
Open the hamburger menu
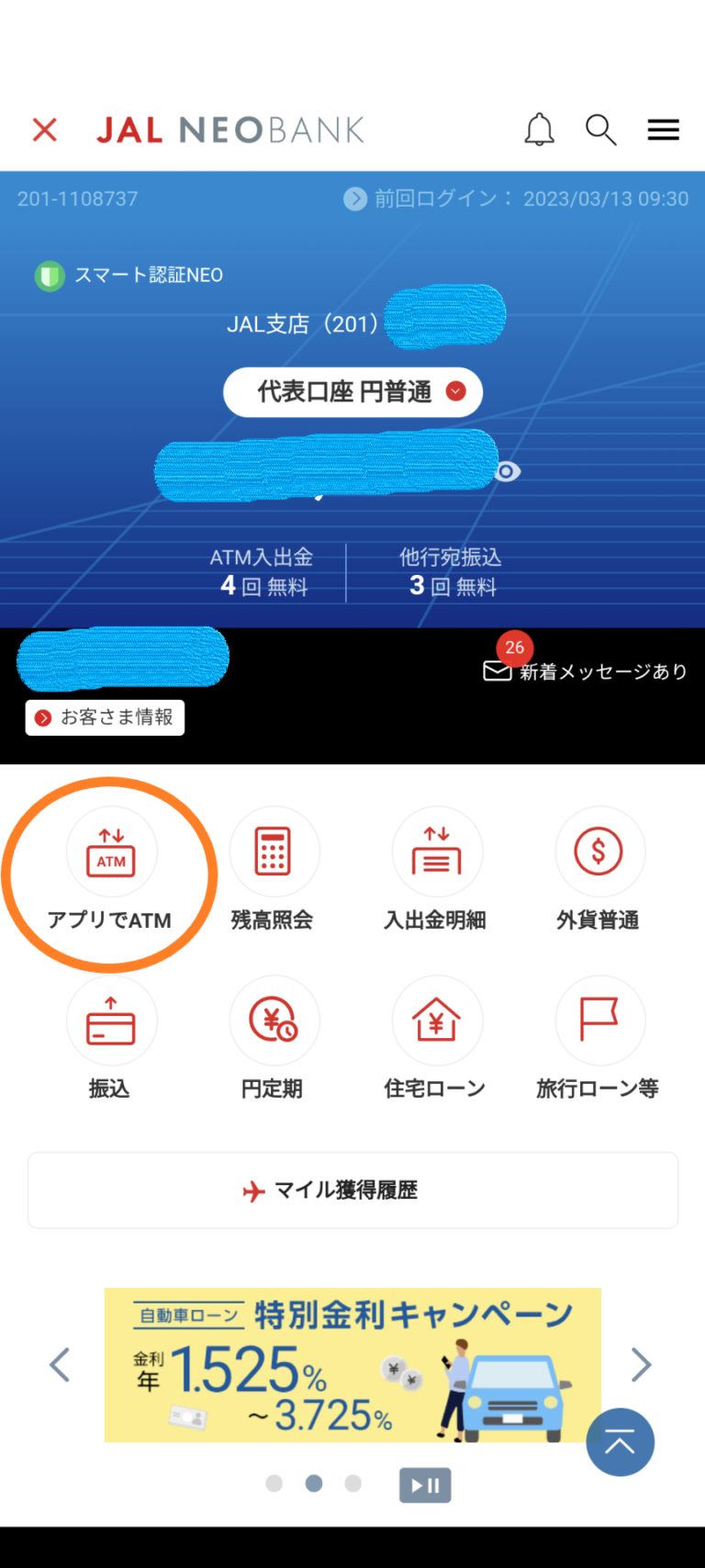pos(663,130)
